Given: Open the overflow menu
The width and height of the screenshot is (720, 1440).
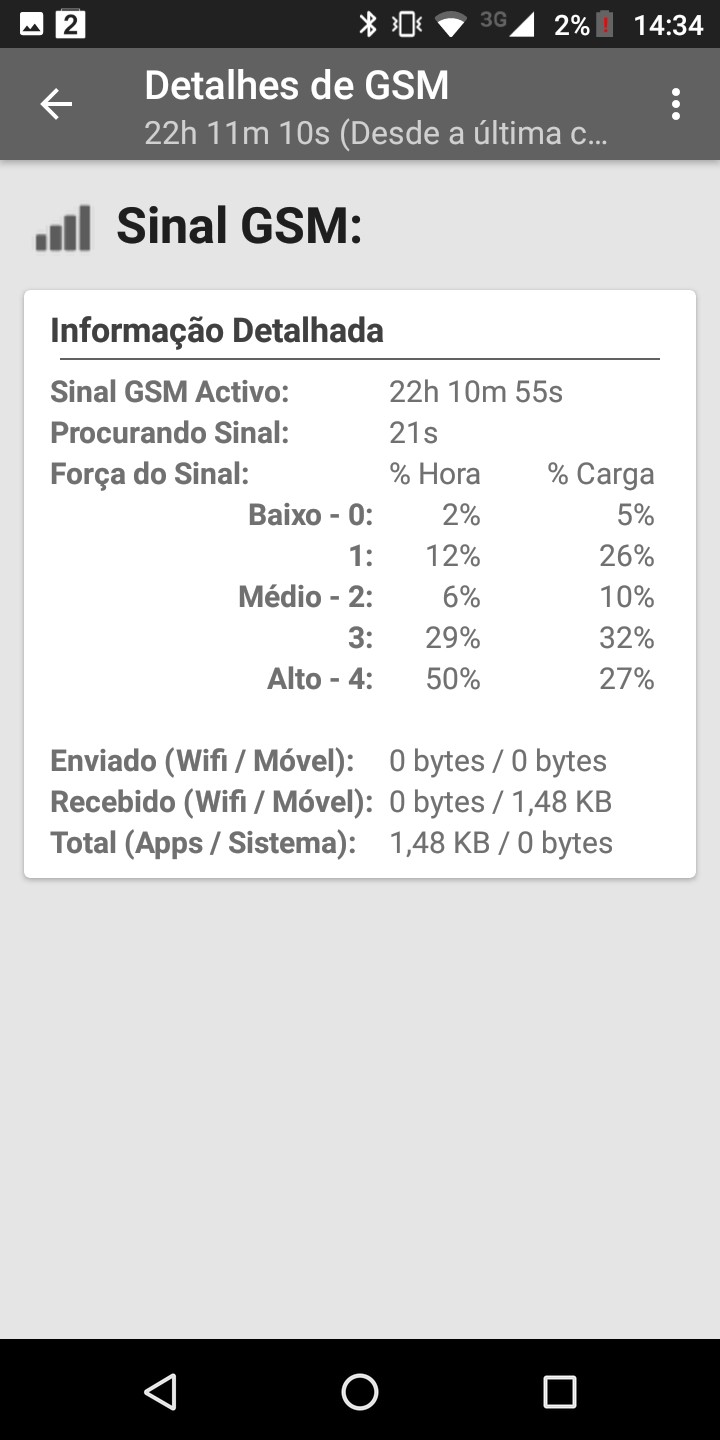Looking at the screenshot, I should (676, 104).
